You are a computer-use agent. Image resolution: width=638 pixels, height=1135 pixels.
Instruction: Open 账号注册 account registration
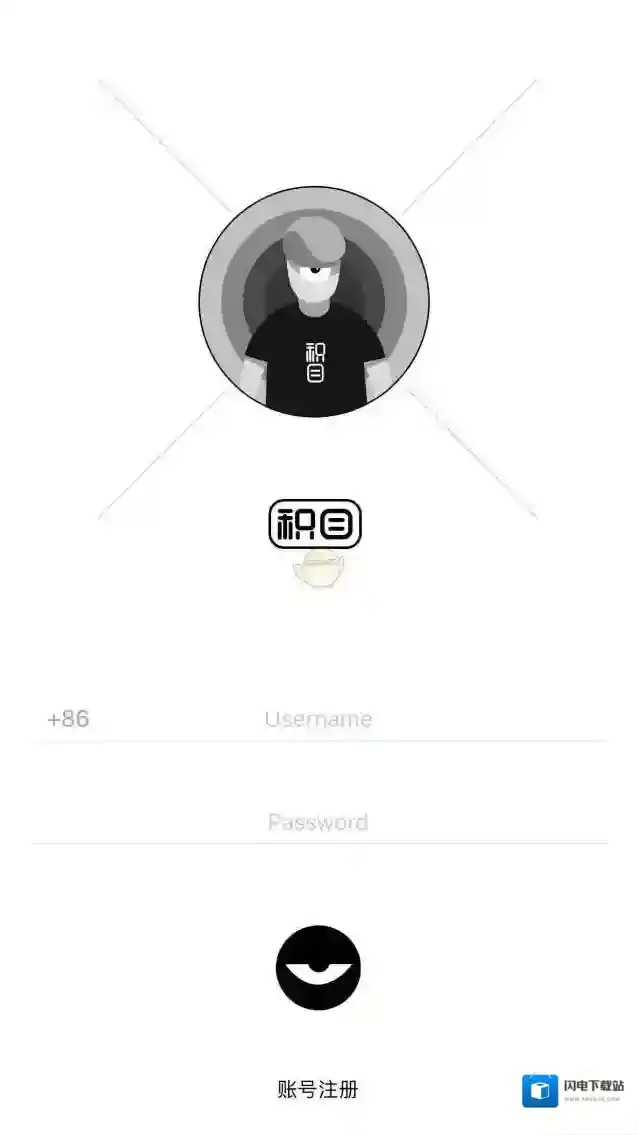click(318, 1089)
